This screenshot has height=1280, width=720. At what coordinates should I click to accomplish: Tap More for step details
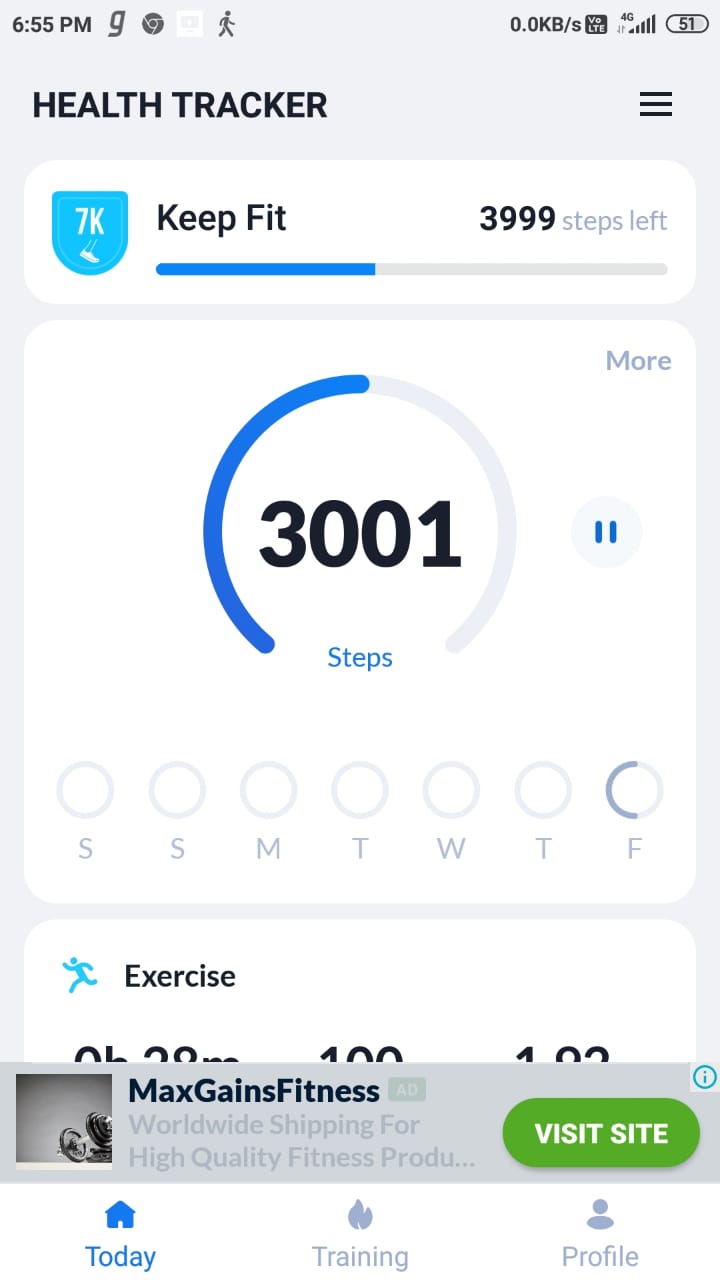tap(638, 361)
